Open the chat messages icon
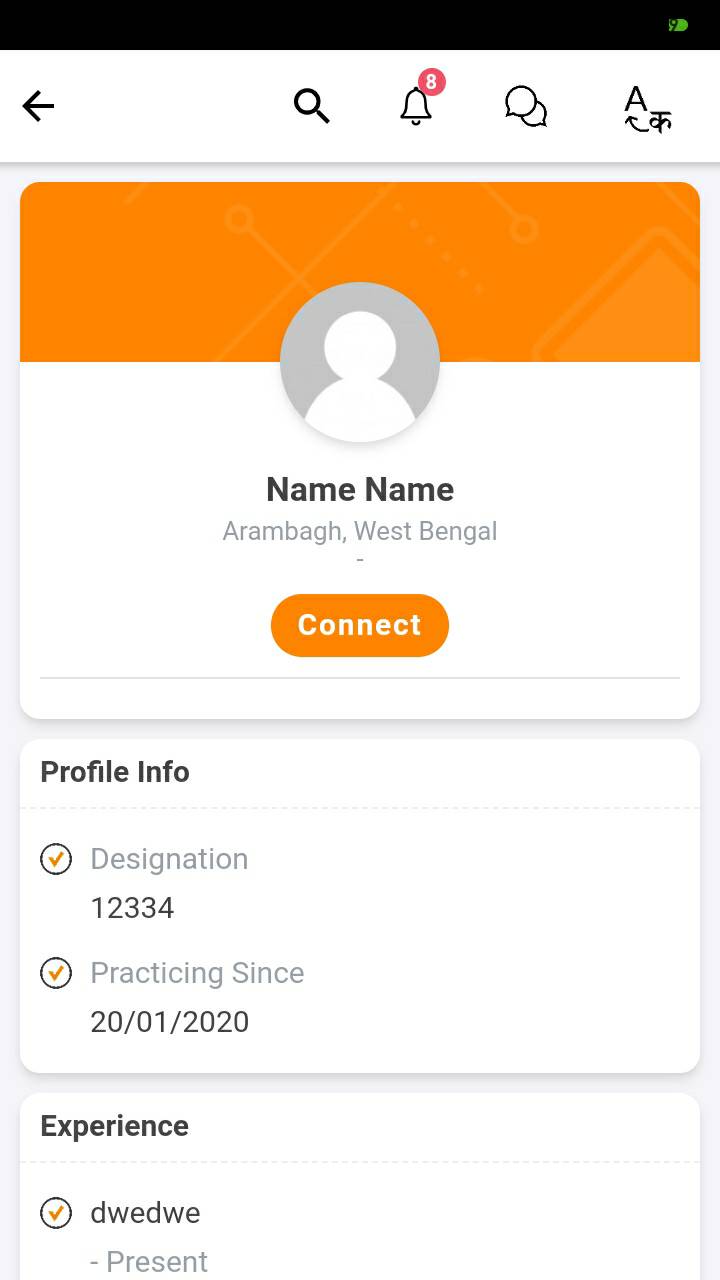This screenshot has width=720, height=1280. 526,106
